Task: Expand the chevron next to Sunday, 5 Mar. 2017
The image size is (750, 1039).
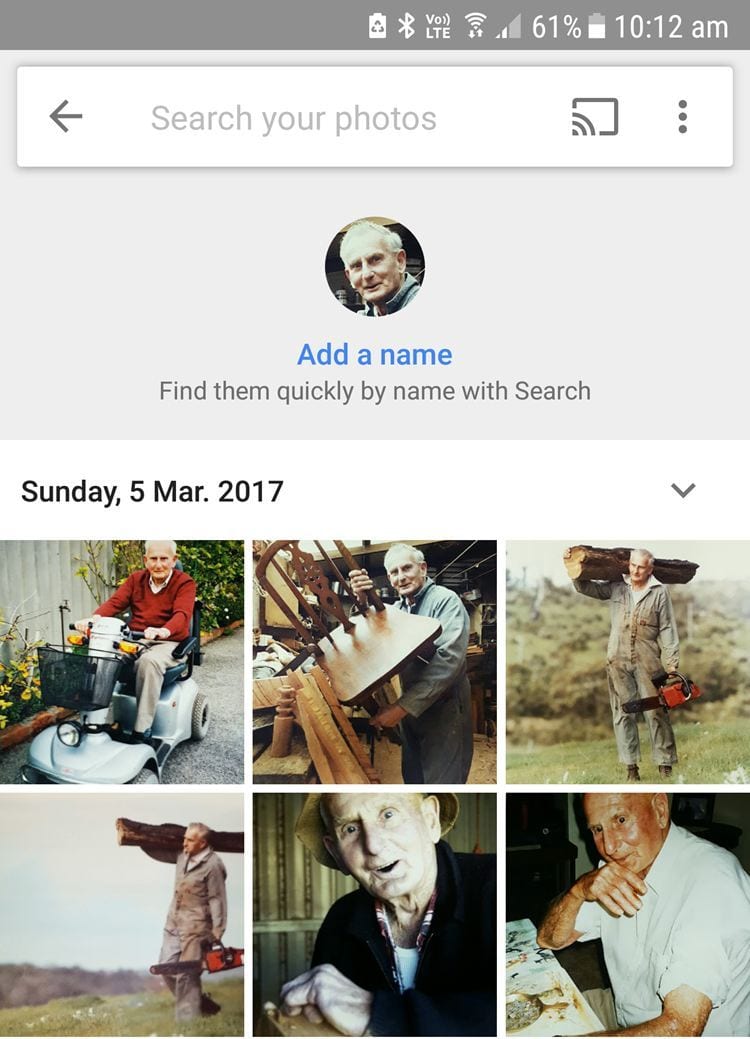Action: coord(684,490)
